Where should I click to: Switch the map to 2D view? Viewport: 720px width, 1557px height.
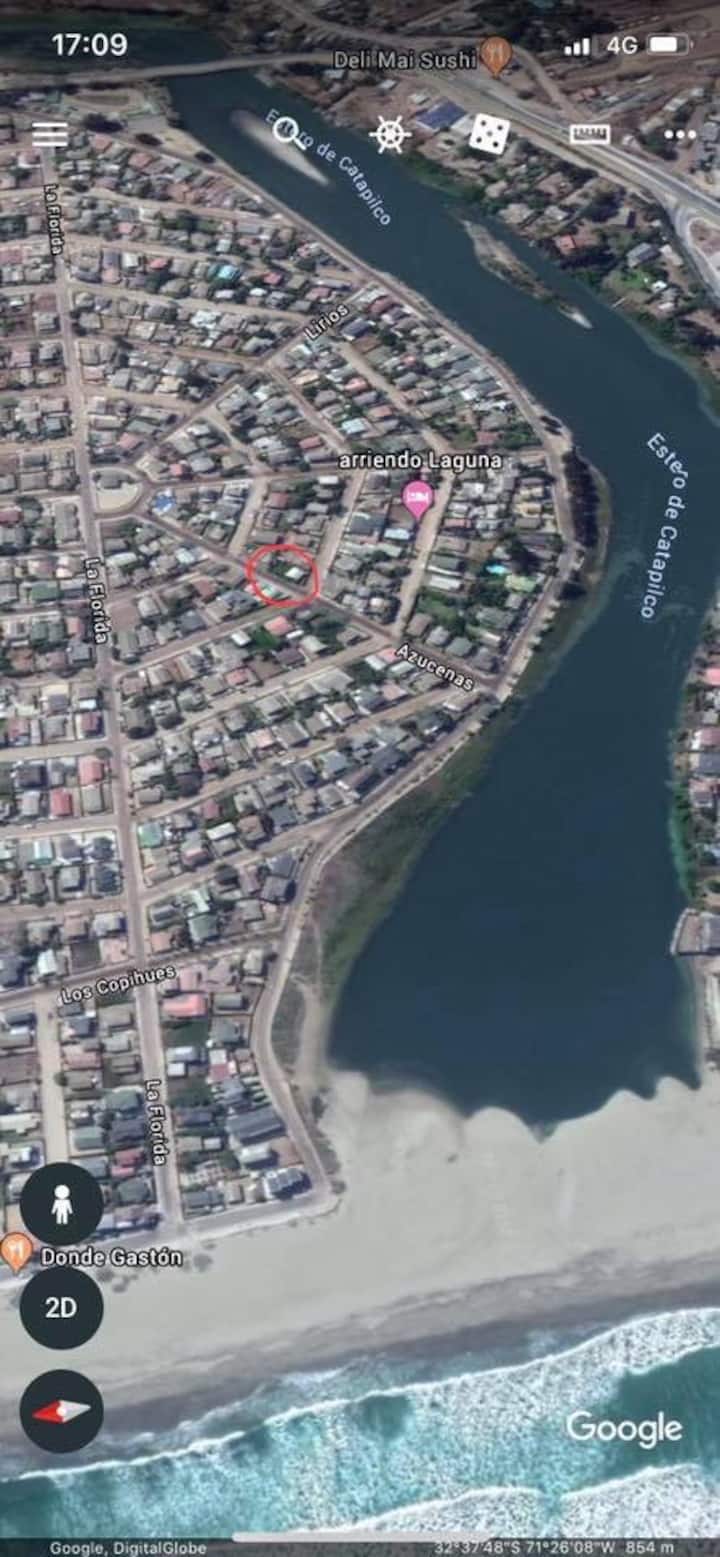[x=61, y=1307]
